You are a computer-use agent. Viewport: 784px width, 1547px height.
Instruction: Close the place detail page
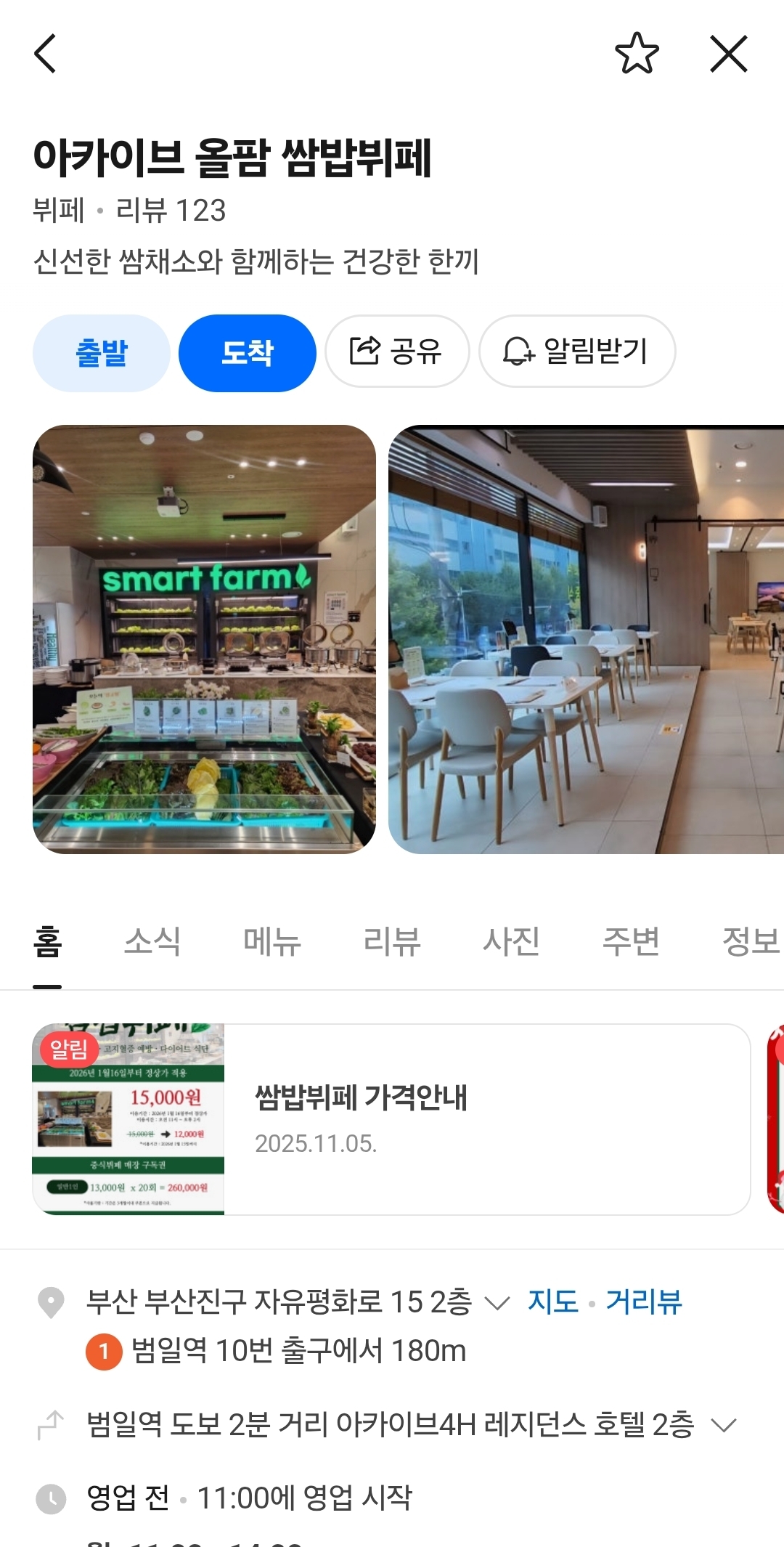click(728, 54)
